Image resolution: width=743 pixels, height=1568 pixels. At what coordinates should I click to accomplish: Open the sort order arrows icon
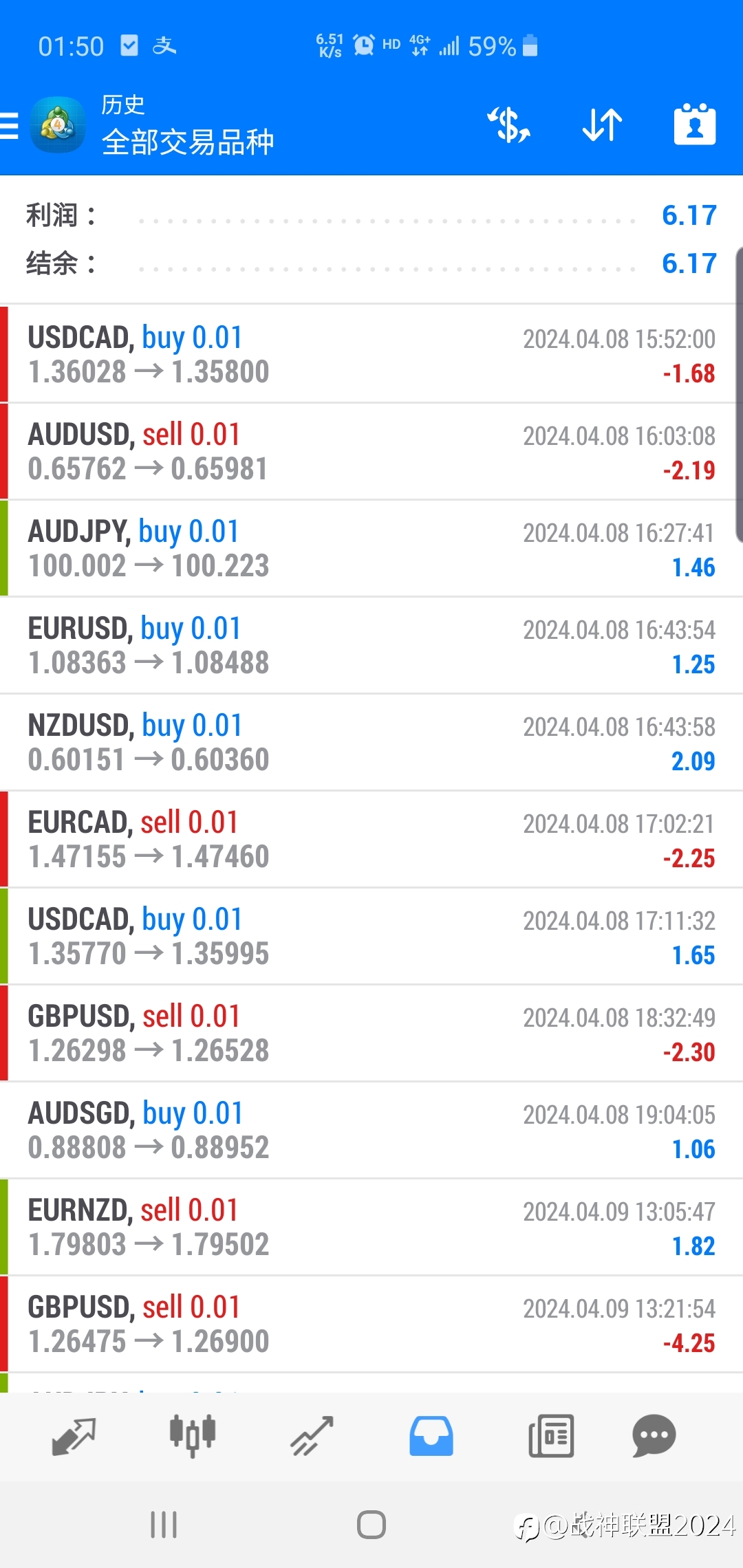602,125
